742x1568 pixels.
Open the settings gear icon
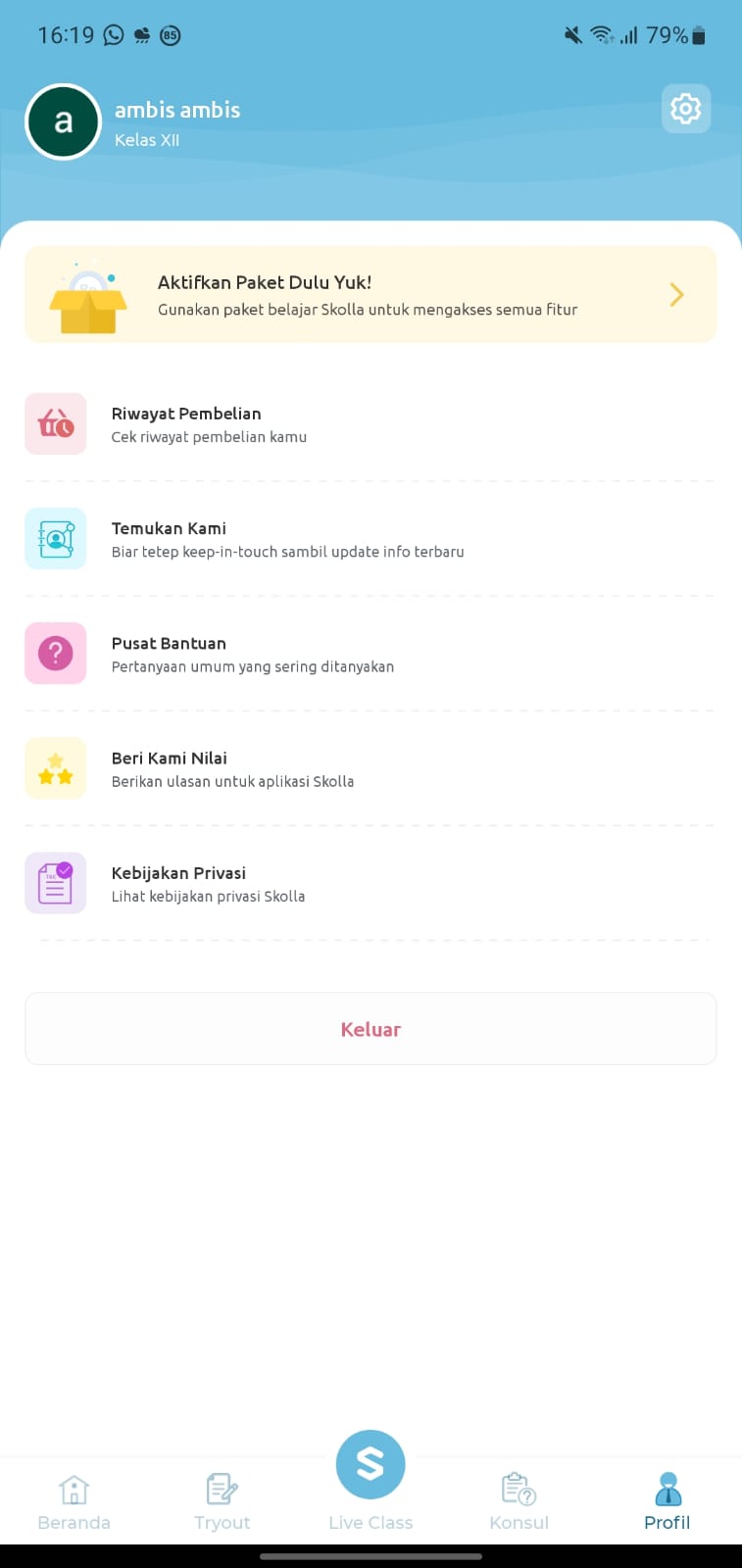tap(685, 109)
